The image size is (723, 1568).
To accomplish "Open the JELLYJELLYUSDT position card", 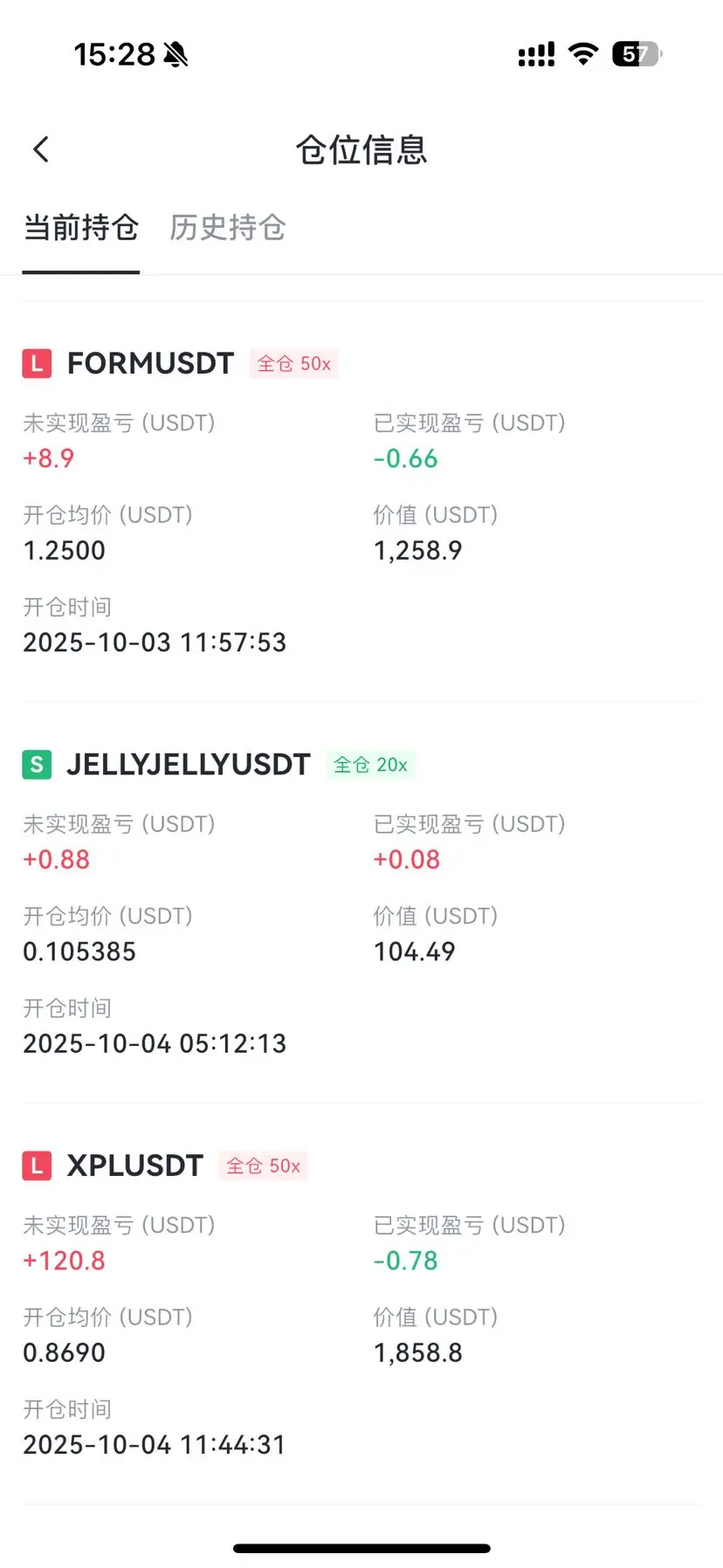I will pyautogui.click(x=188, y=765).
